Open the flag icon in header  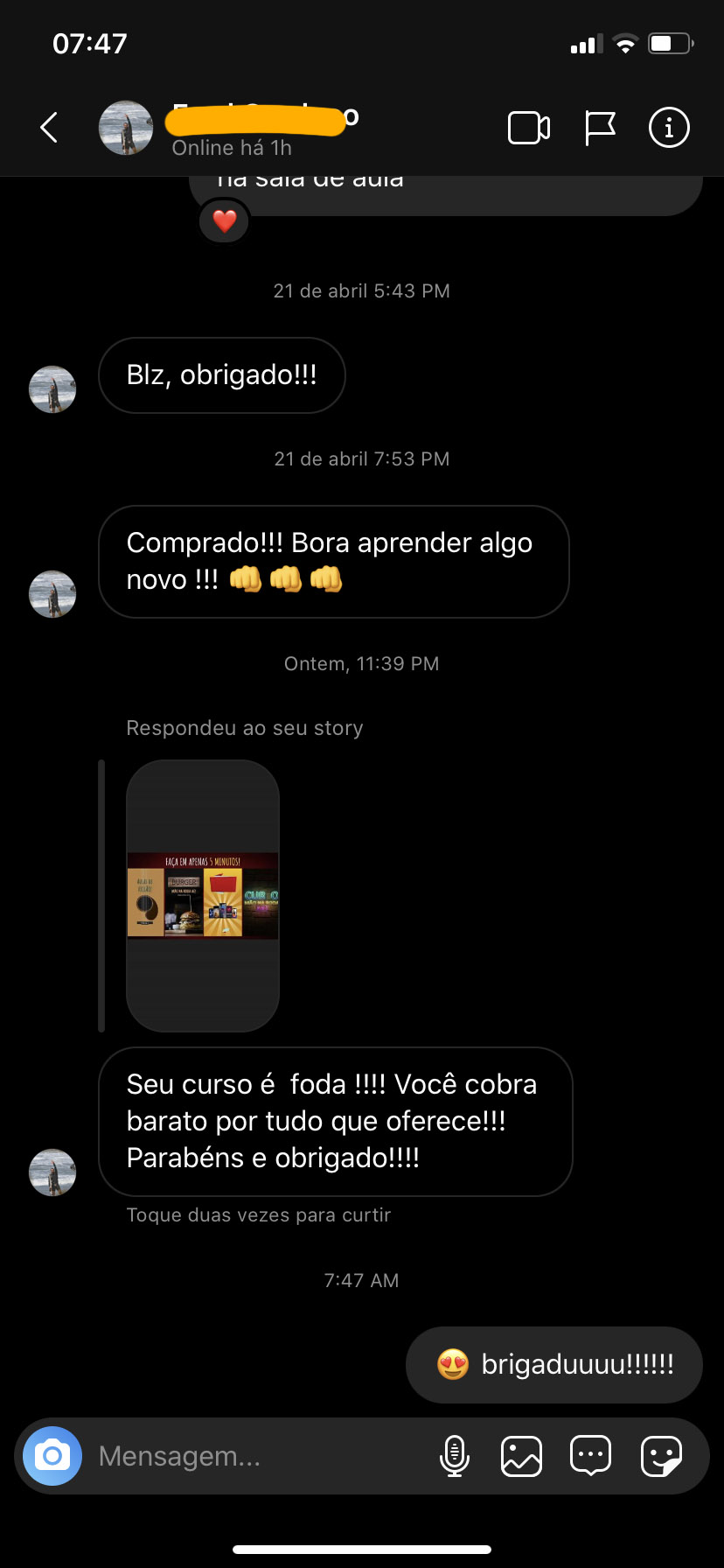point(600,128)
